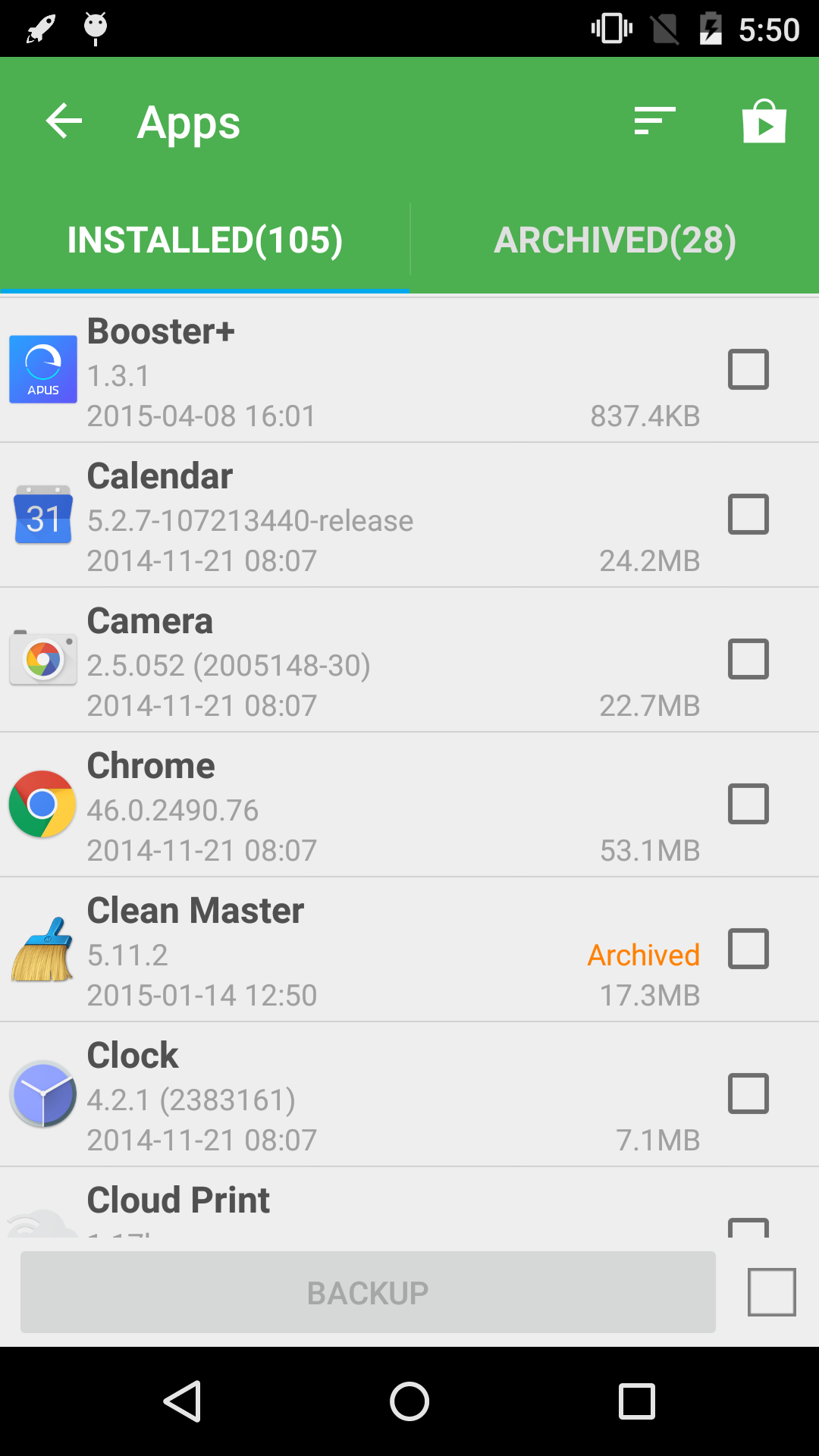The image size is (819, 1456).
Task: Tick the Camera app checkbox
Action: pyautogui.click(x=748, y=659)
